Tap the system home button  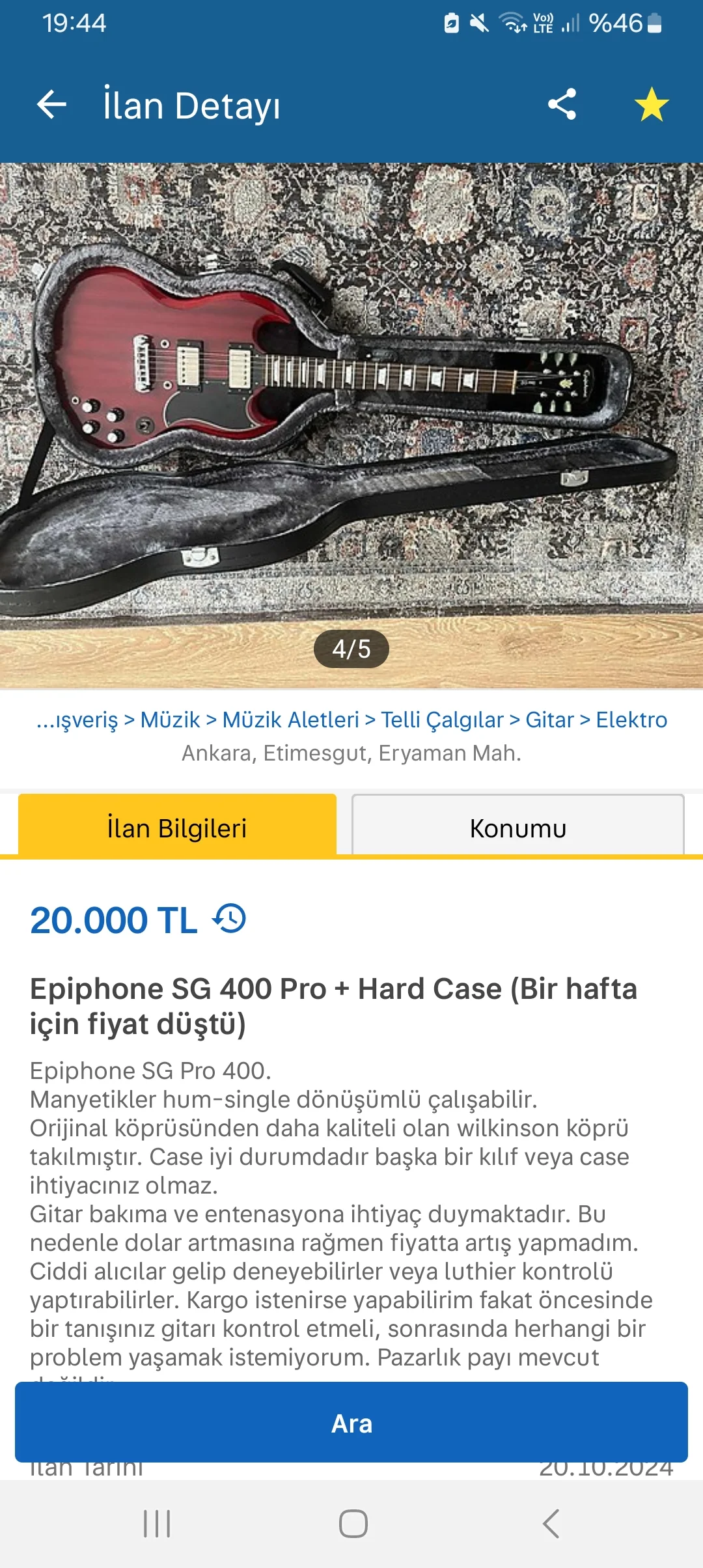[353, 1524]
